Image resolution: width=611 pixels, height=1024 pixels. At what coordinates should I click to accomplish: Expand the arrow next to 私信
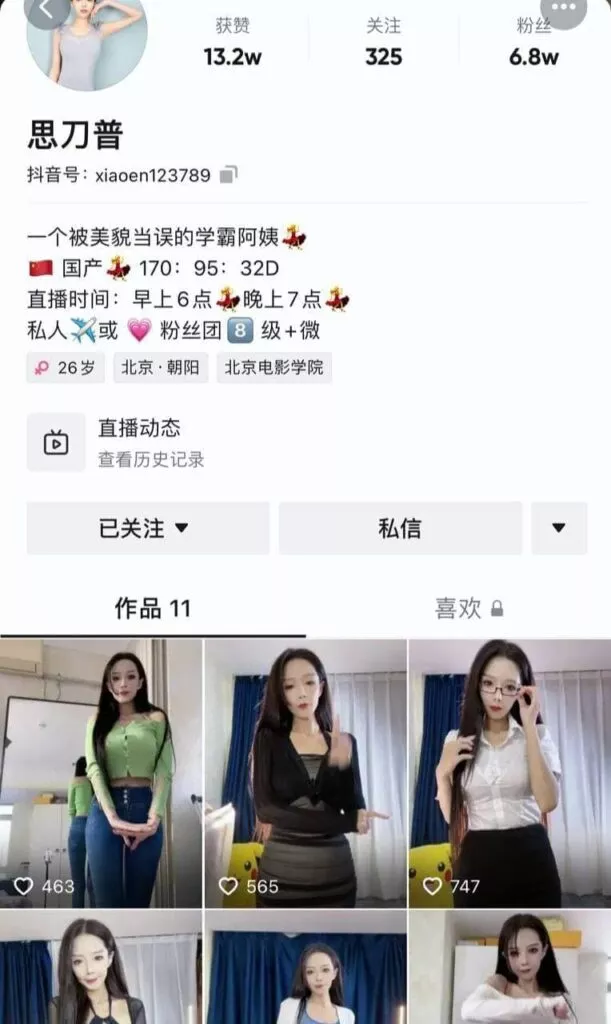point(558,528)
